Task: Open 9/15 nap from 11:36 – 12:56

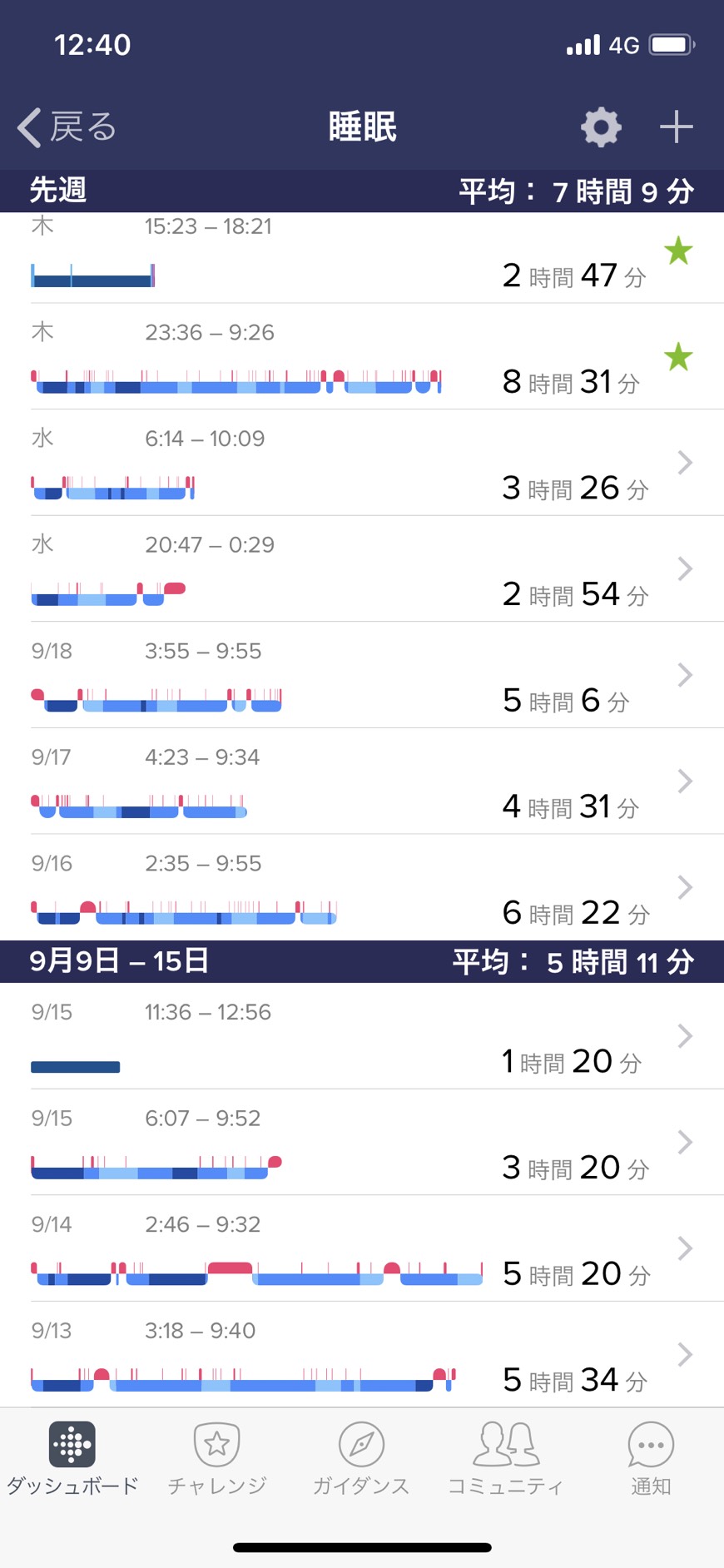Action: (362, 1036)
